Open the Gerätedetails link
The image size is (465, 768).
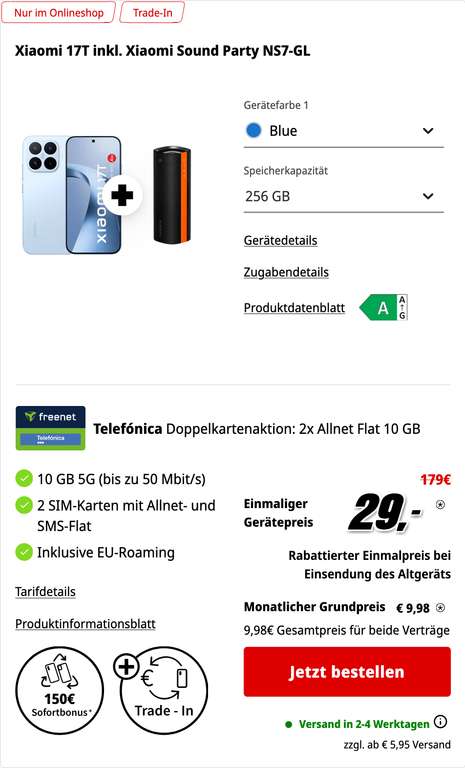pos(280,240)
